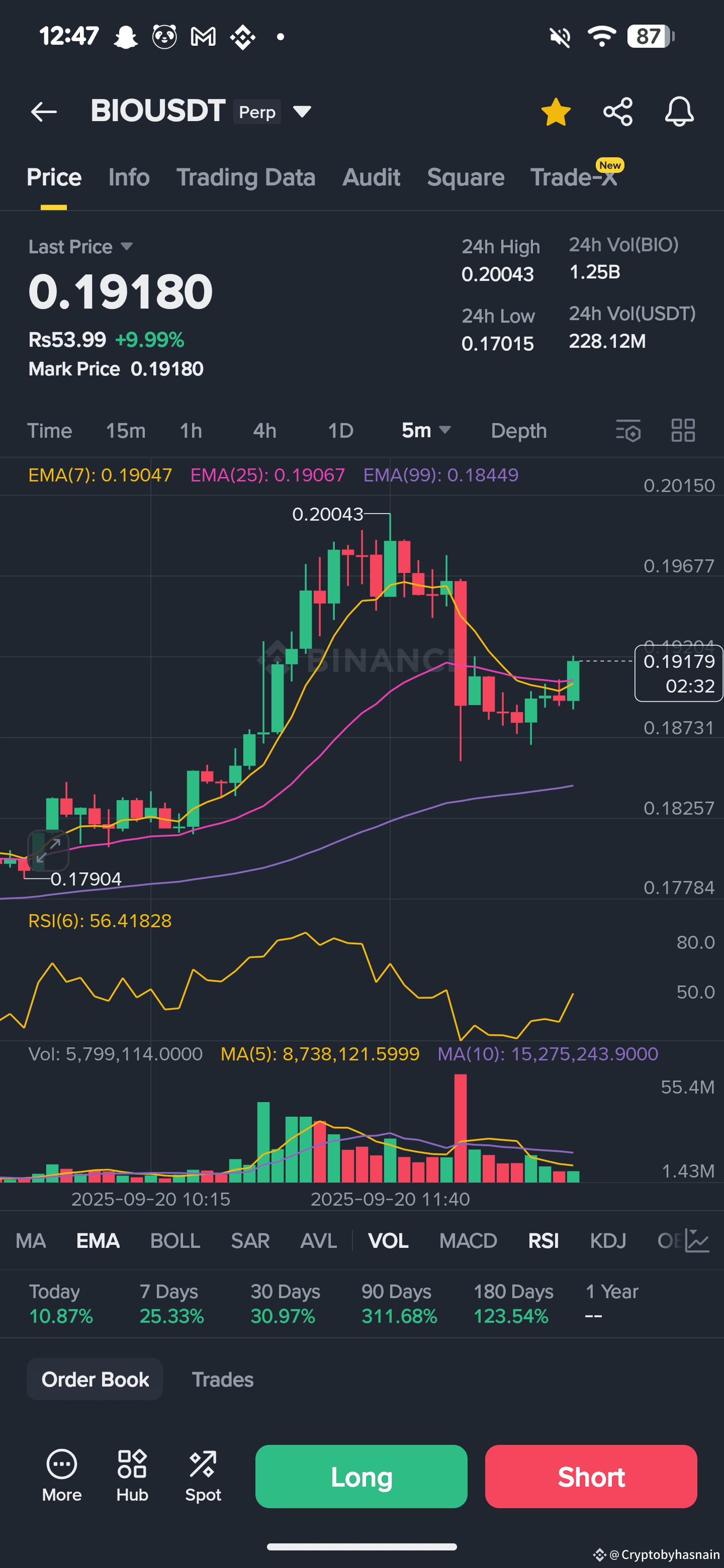Open the Trading Data tab

tap(245, 177)
